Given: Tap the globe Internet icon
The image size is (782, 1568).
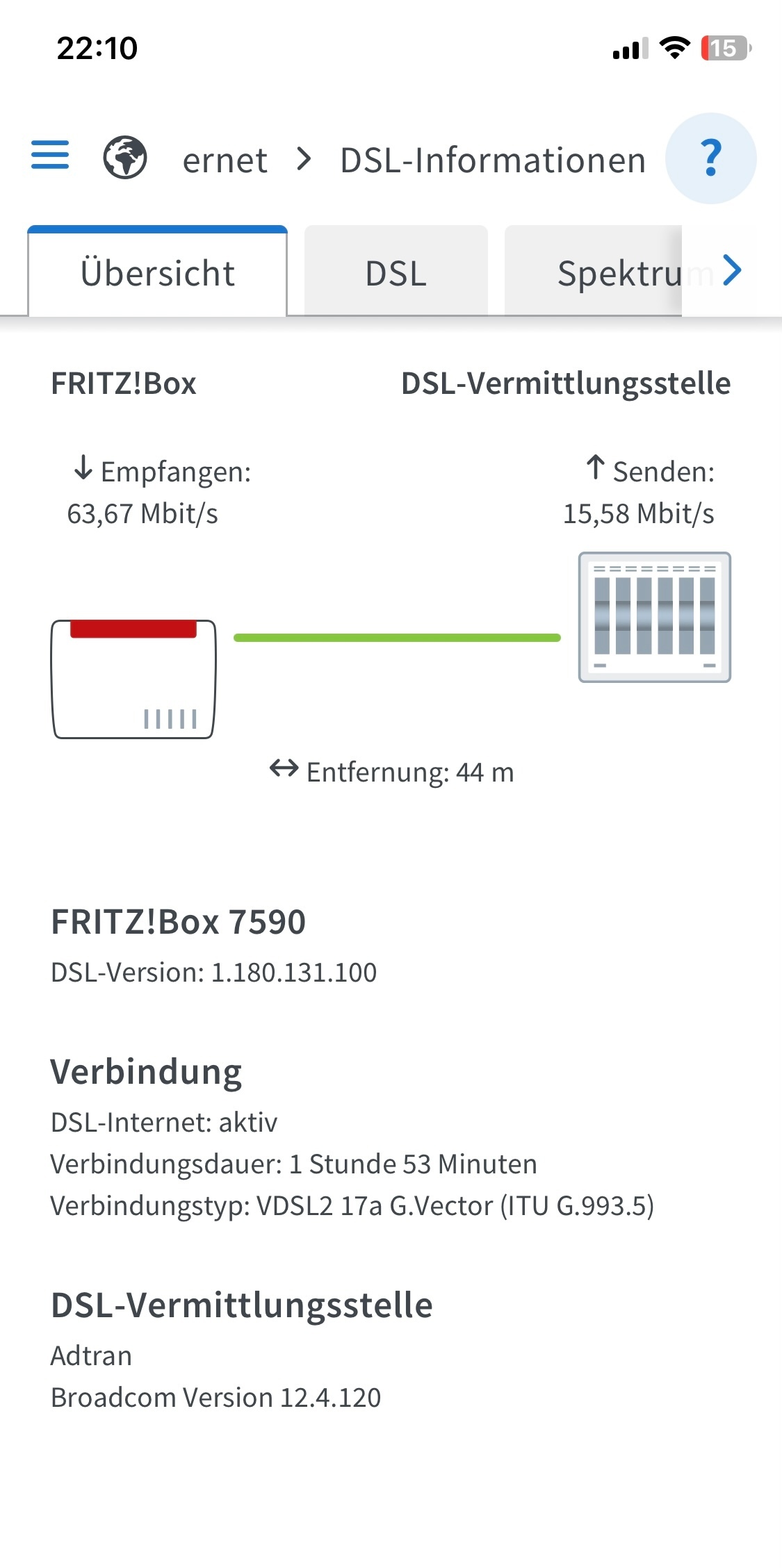Looking at the screenshot, I should point(125,157).
